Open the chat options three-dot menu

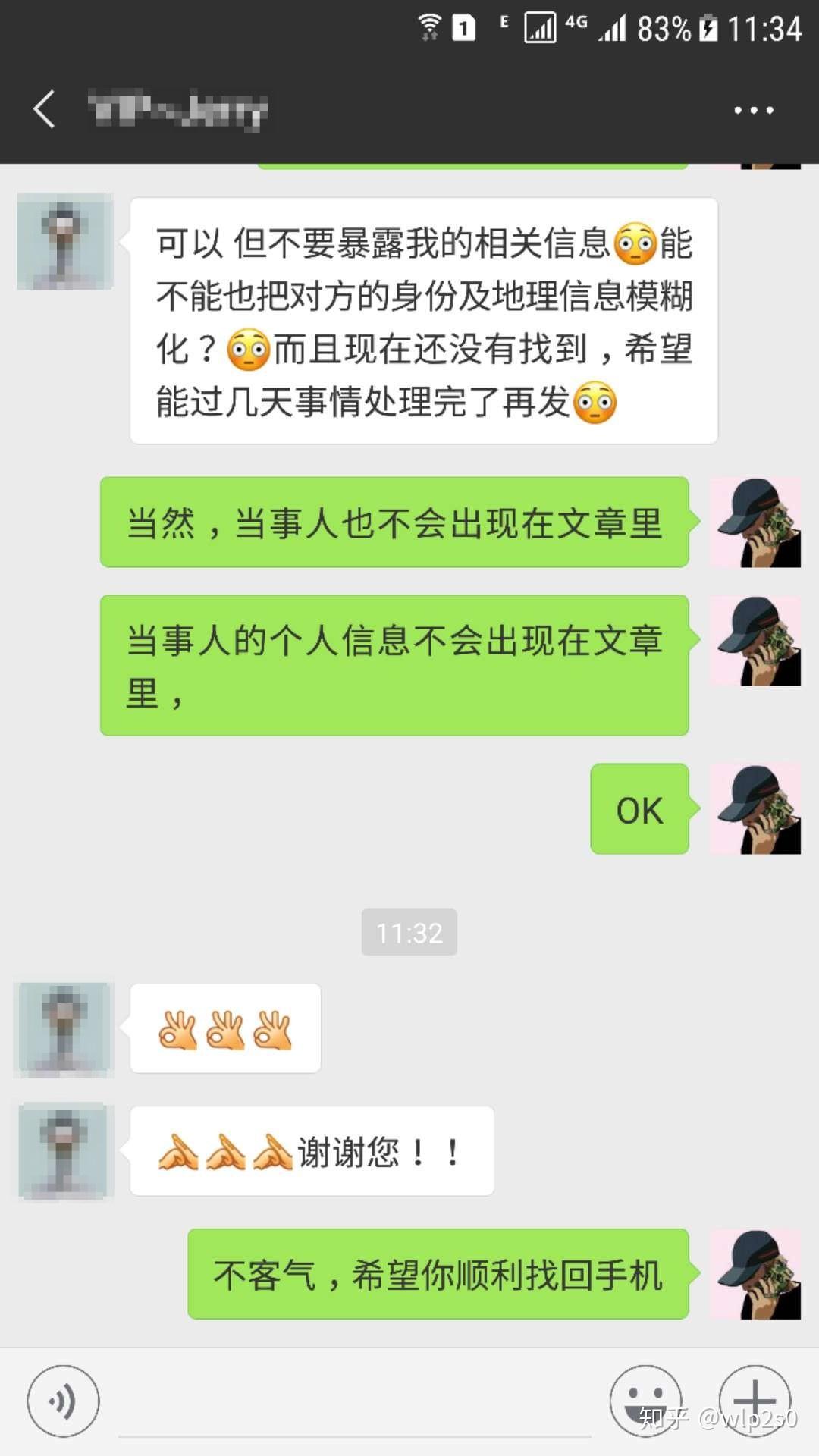point(753,111)
